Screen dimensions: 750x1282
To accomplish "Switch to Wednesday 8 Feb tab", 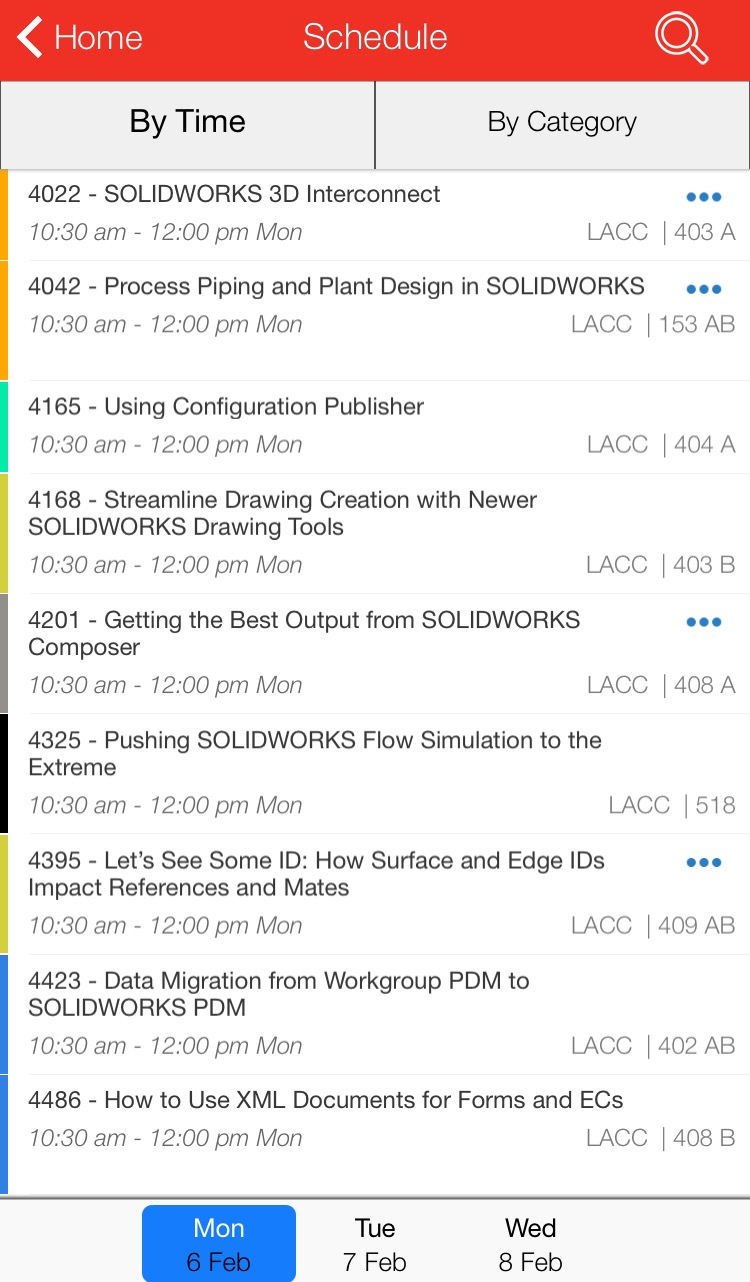I will (530, 1243).
